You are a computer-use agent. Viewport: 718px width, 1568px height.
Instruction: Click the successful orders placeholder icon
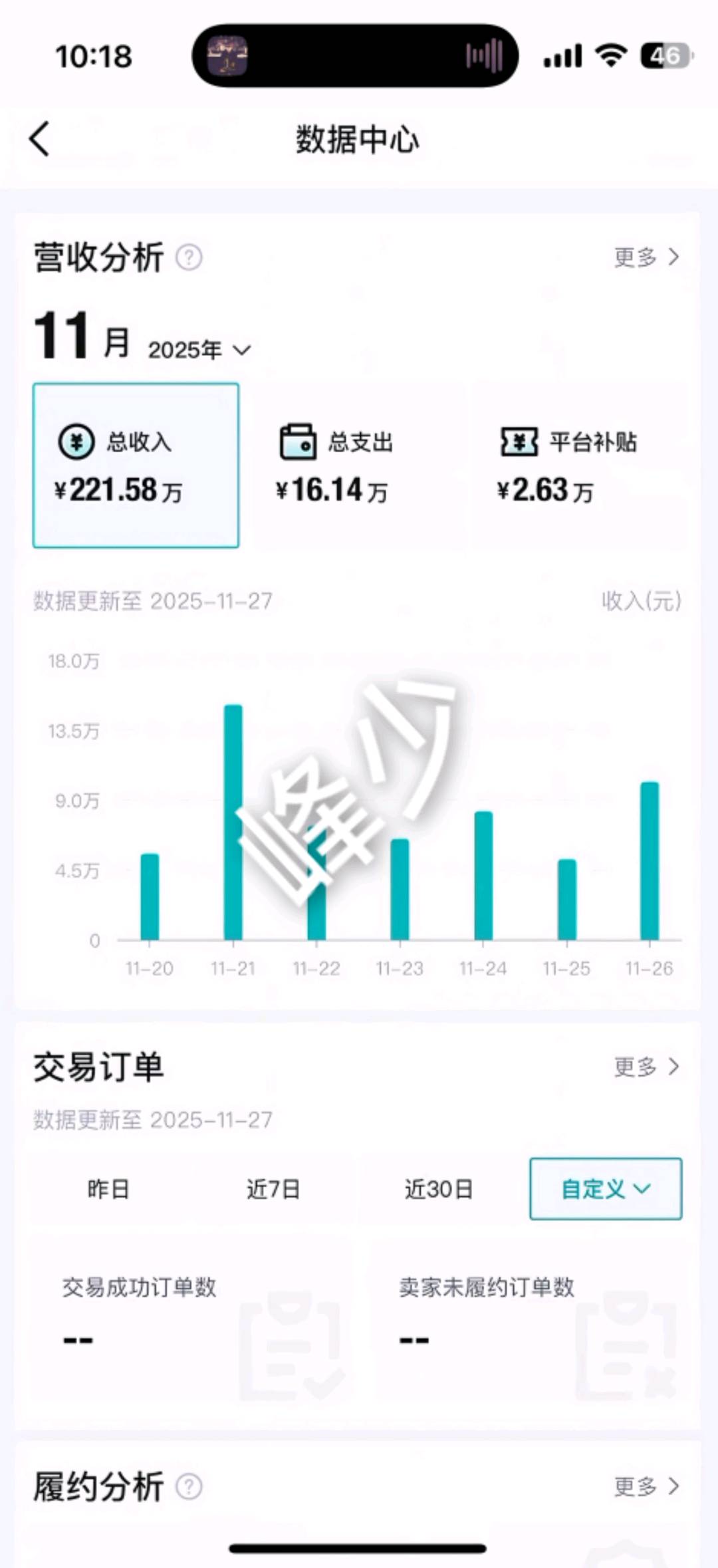[295, 1343]
